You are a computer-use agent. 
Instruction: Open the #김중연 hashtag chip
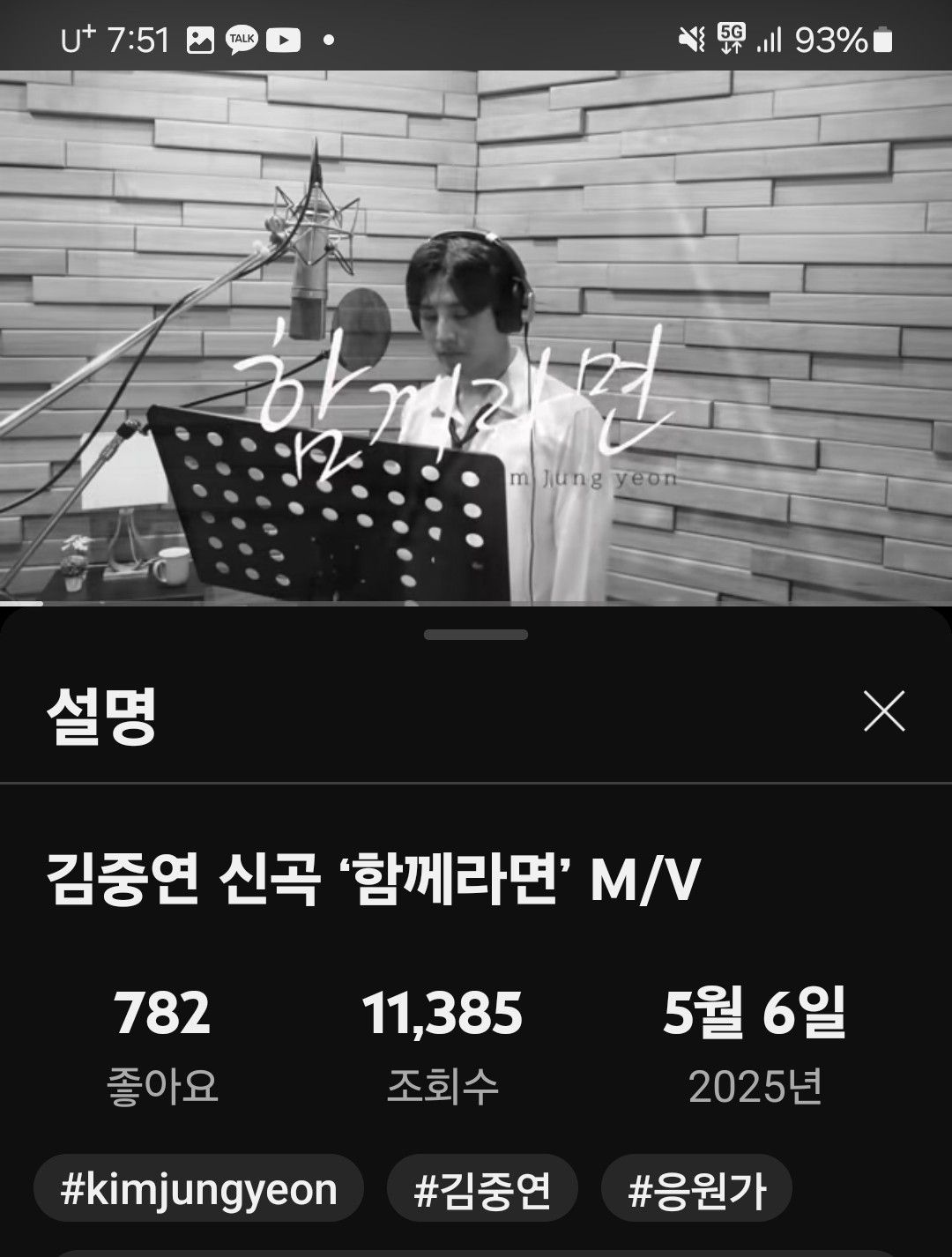(x=482, y=1188)
